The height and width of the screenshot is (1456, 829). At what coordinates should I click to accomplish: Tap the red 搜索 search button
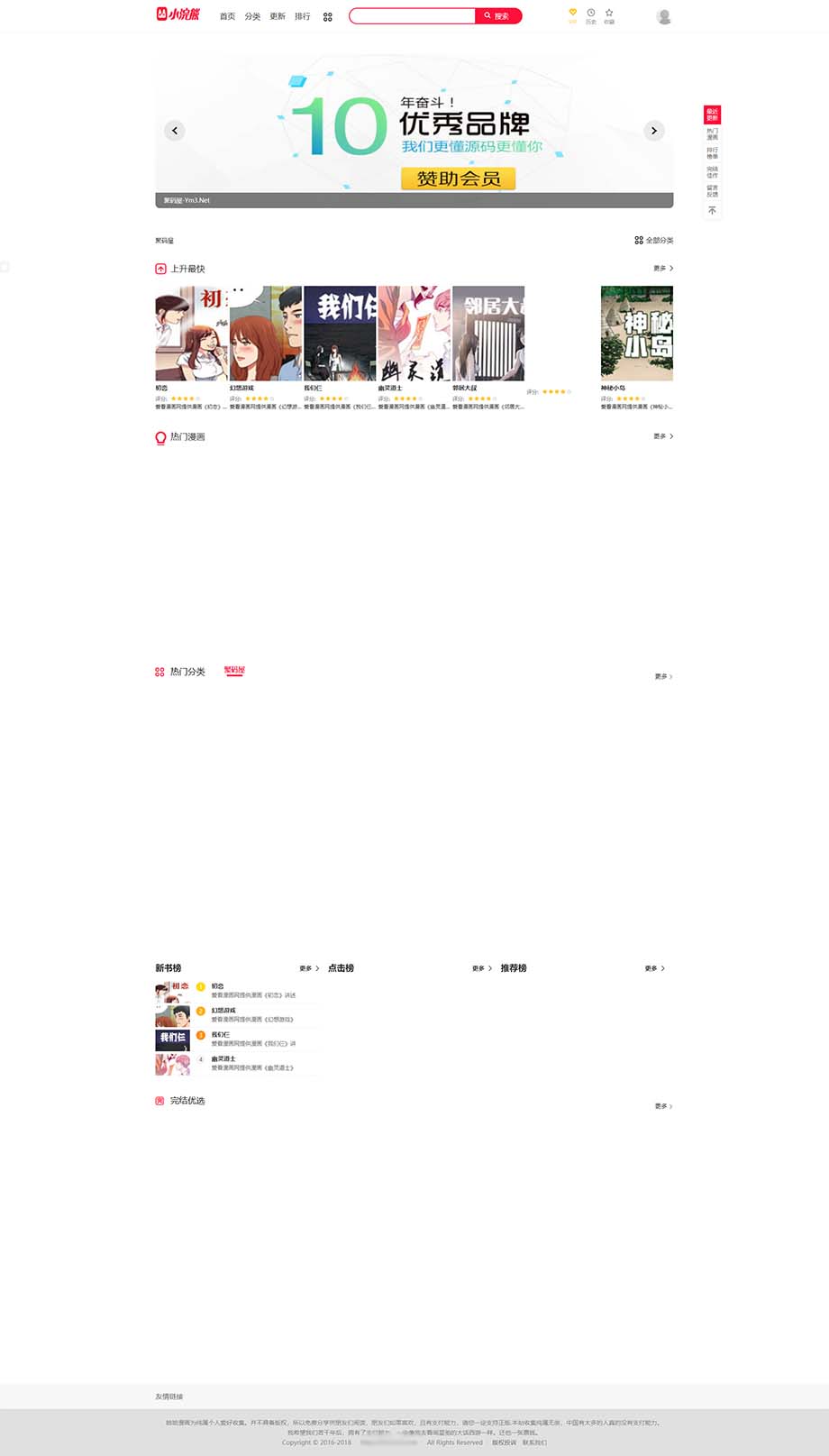(498, 16)
